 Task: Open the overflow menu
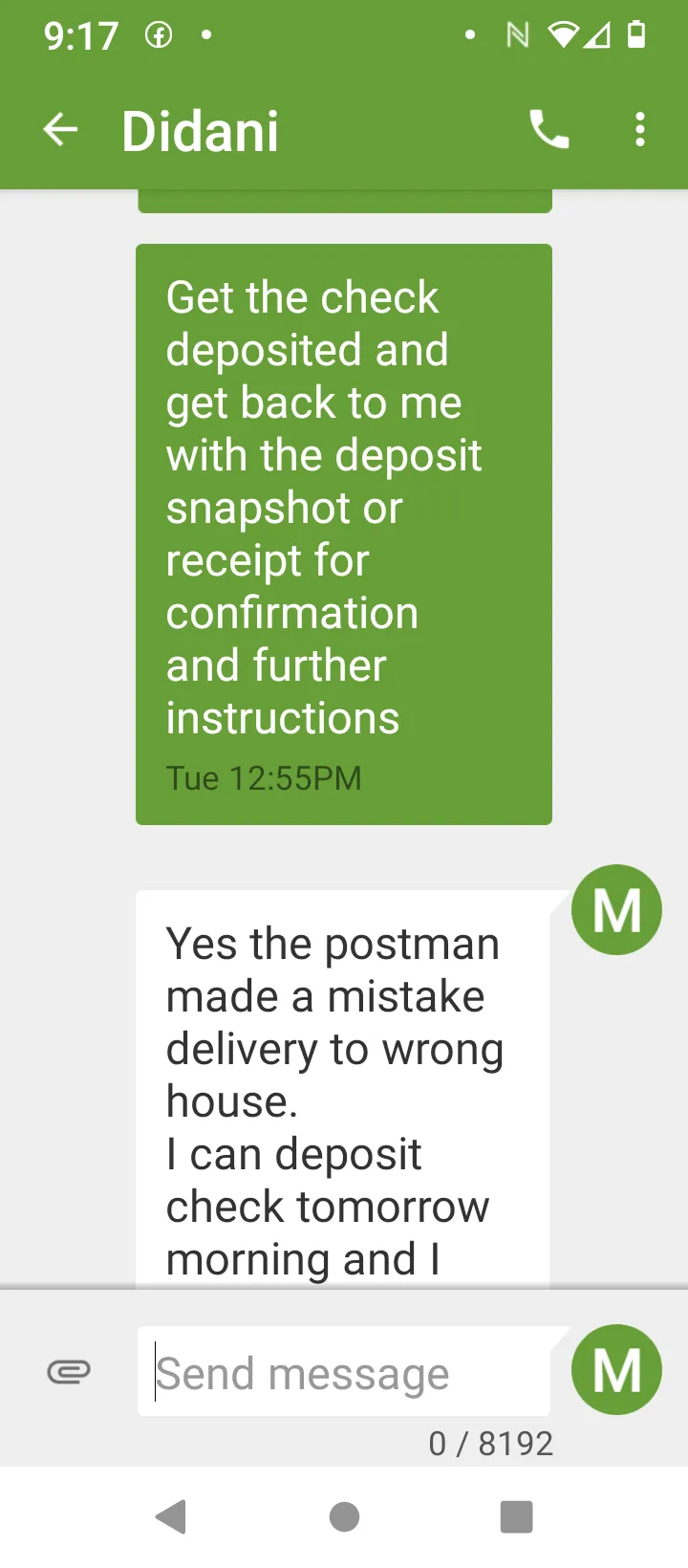pos(640,130)
